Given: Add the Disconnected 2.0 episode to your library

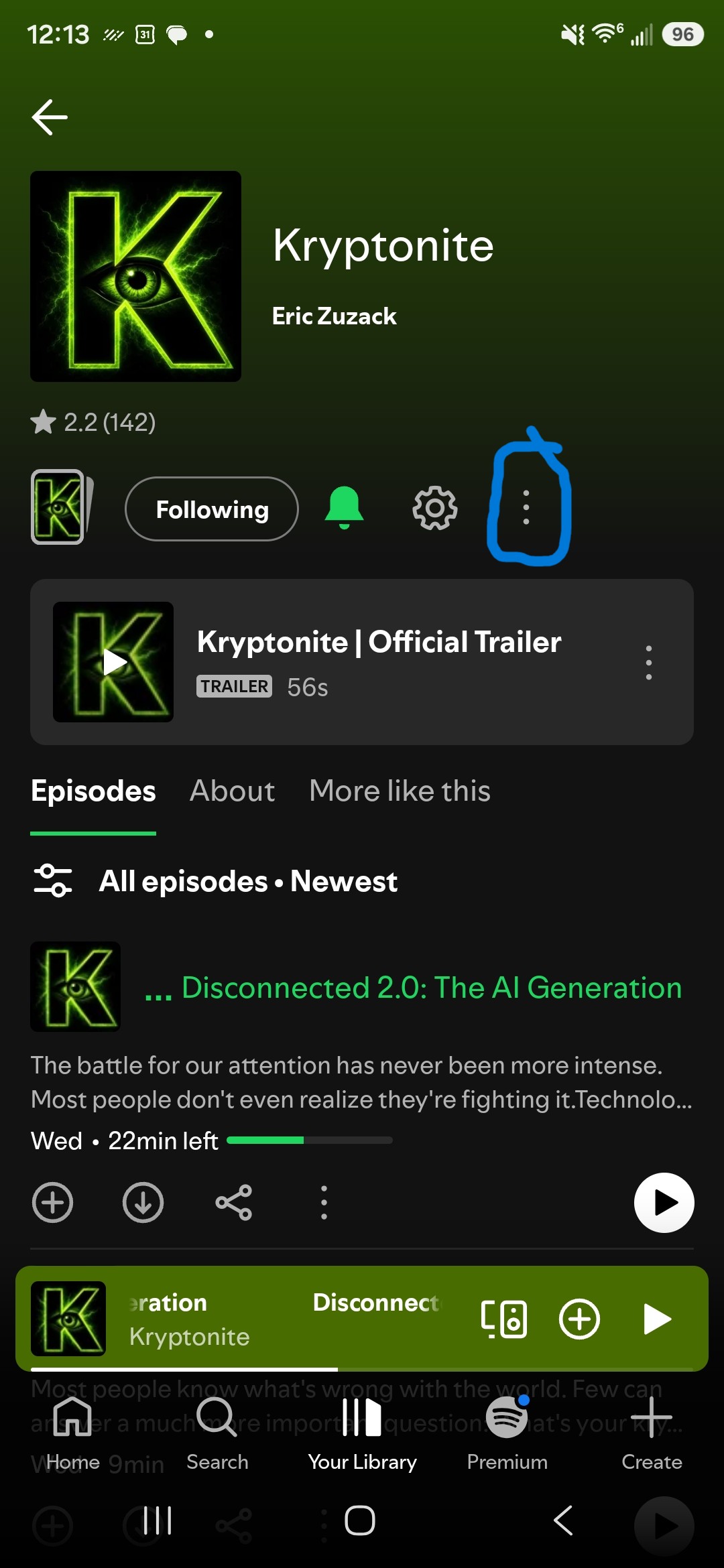Looking at the screenshot, I should click(x=52, y=1203).
